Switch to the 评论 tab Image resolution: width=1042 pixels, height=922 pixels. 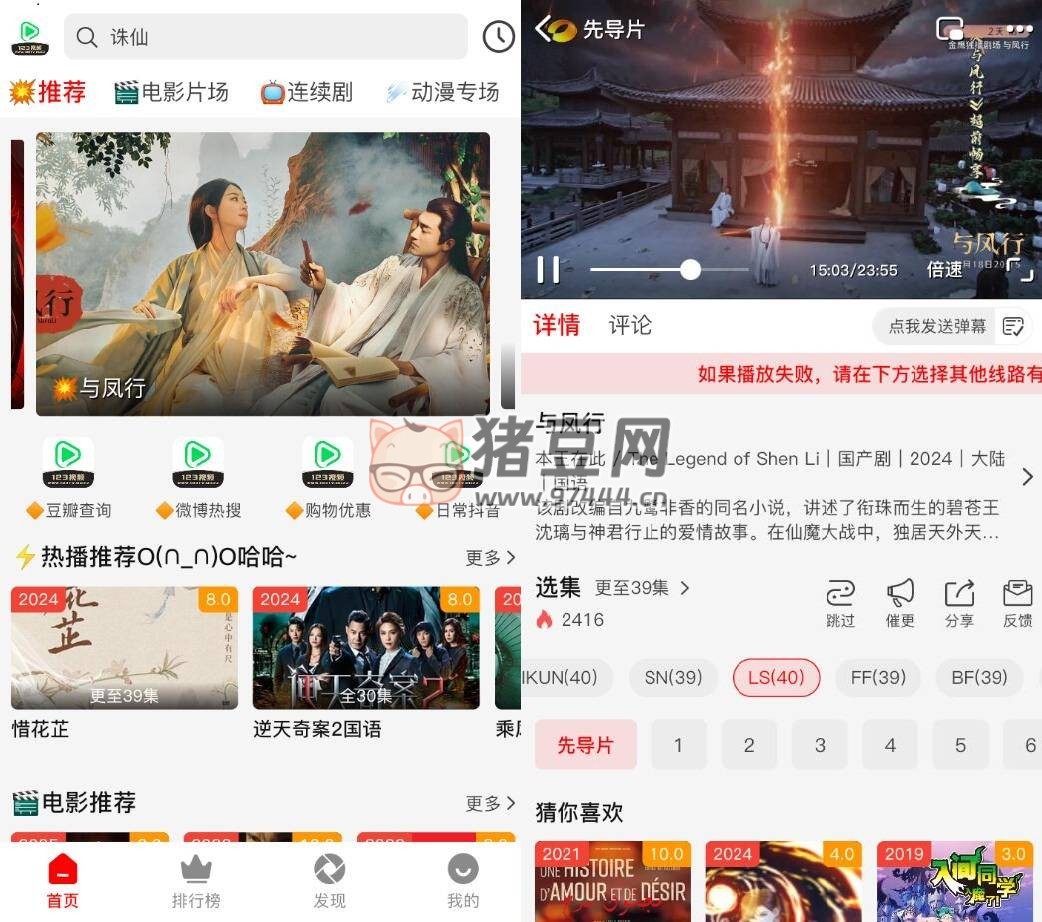[x=630, y=325]
